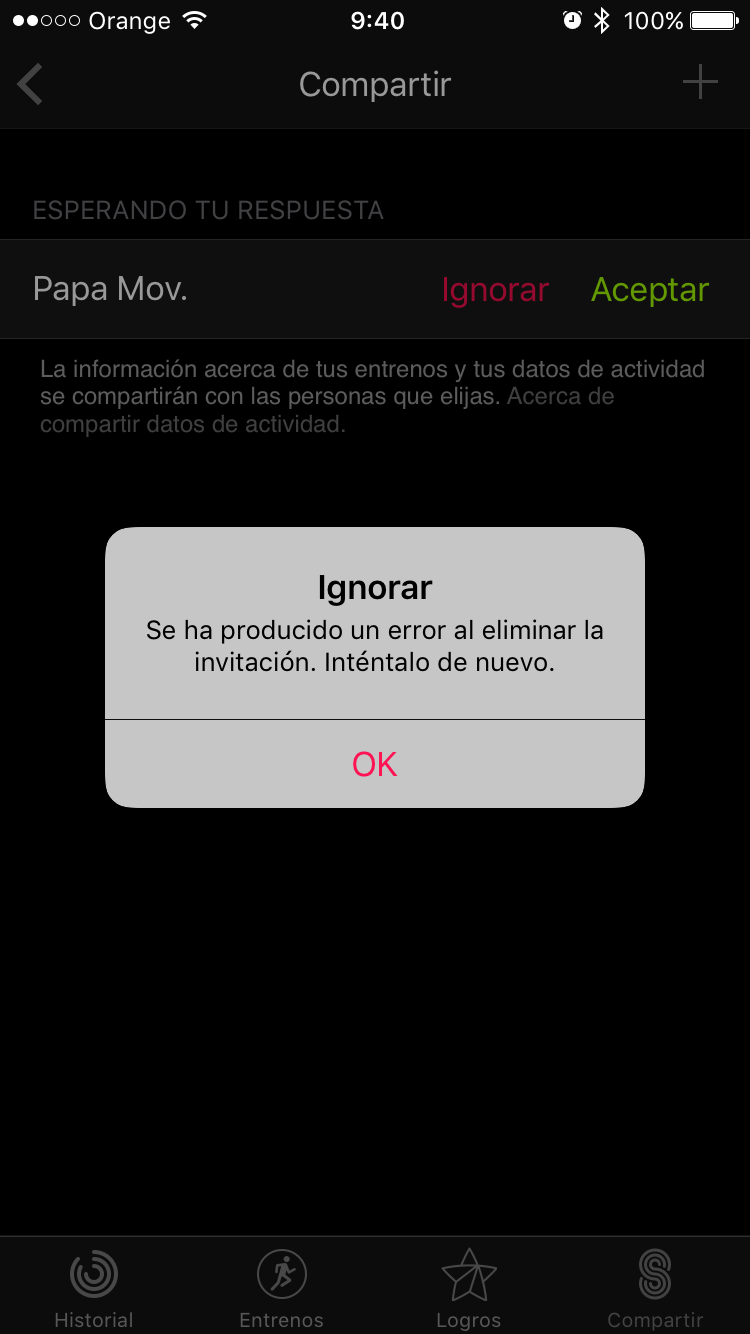Add a new sharing contact

click(x=700, y=83)
